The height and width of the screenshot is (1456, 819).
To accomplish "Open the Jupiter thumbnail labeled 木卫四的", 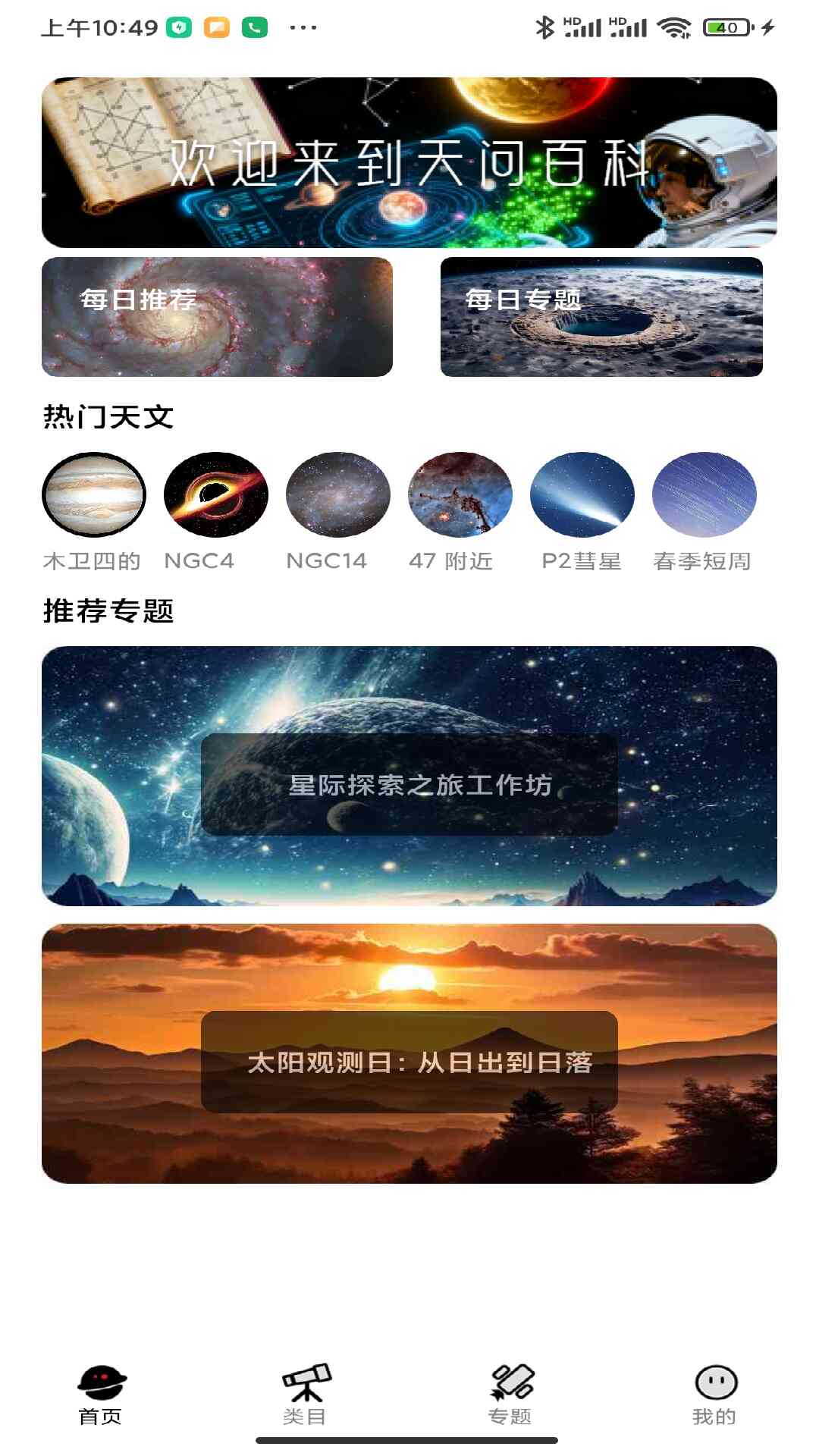I will (92, 494).
